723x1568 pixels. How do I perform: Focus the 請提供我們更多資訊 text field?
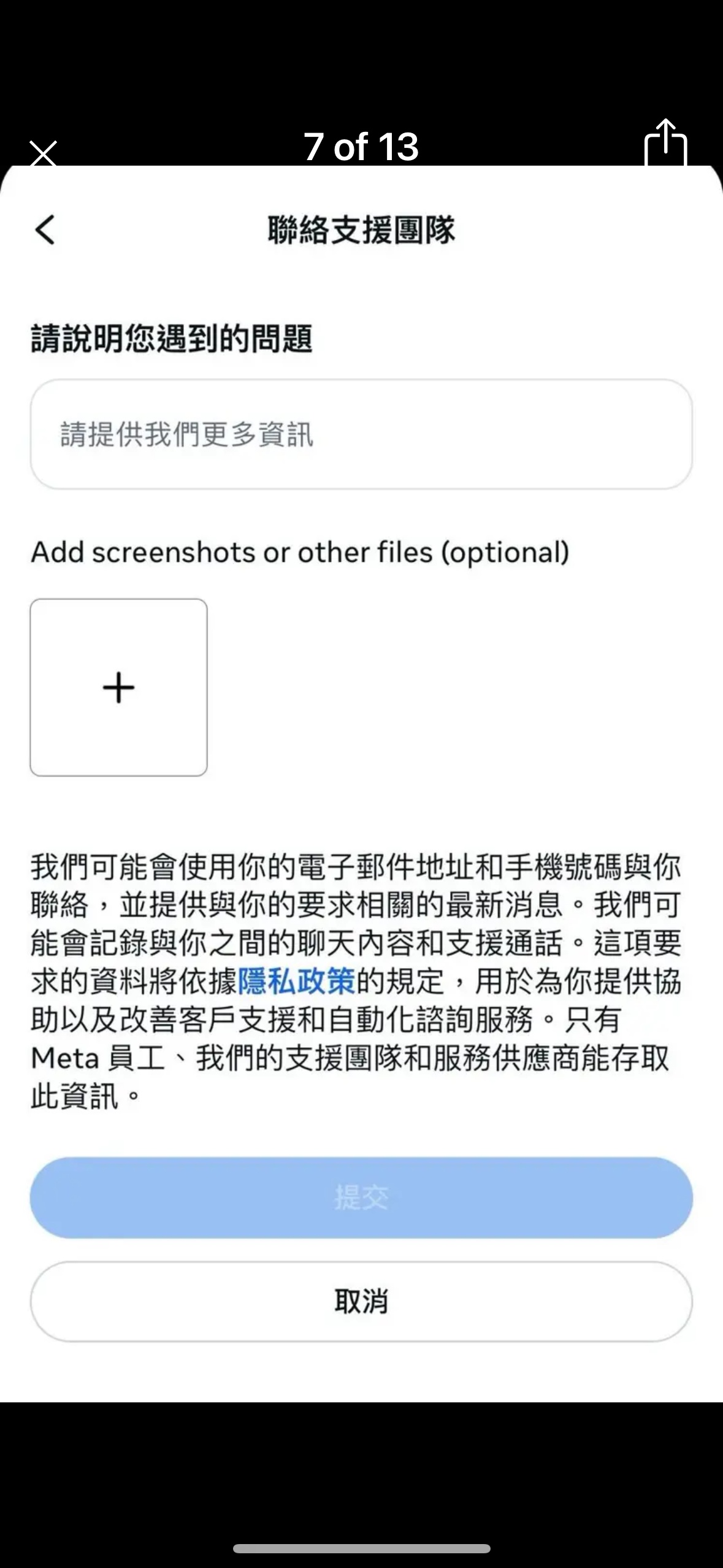(x=361, y=434)
